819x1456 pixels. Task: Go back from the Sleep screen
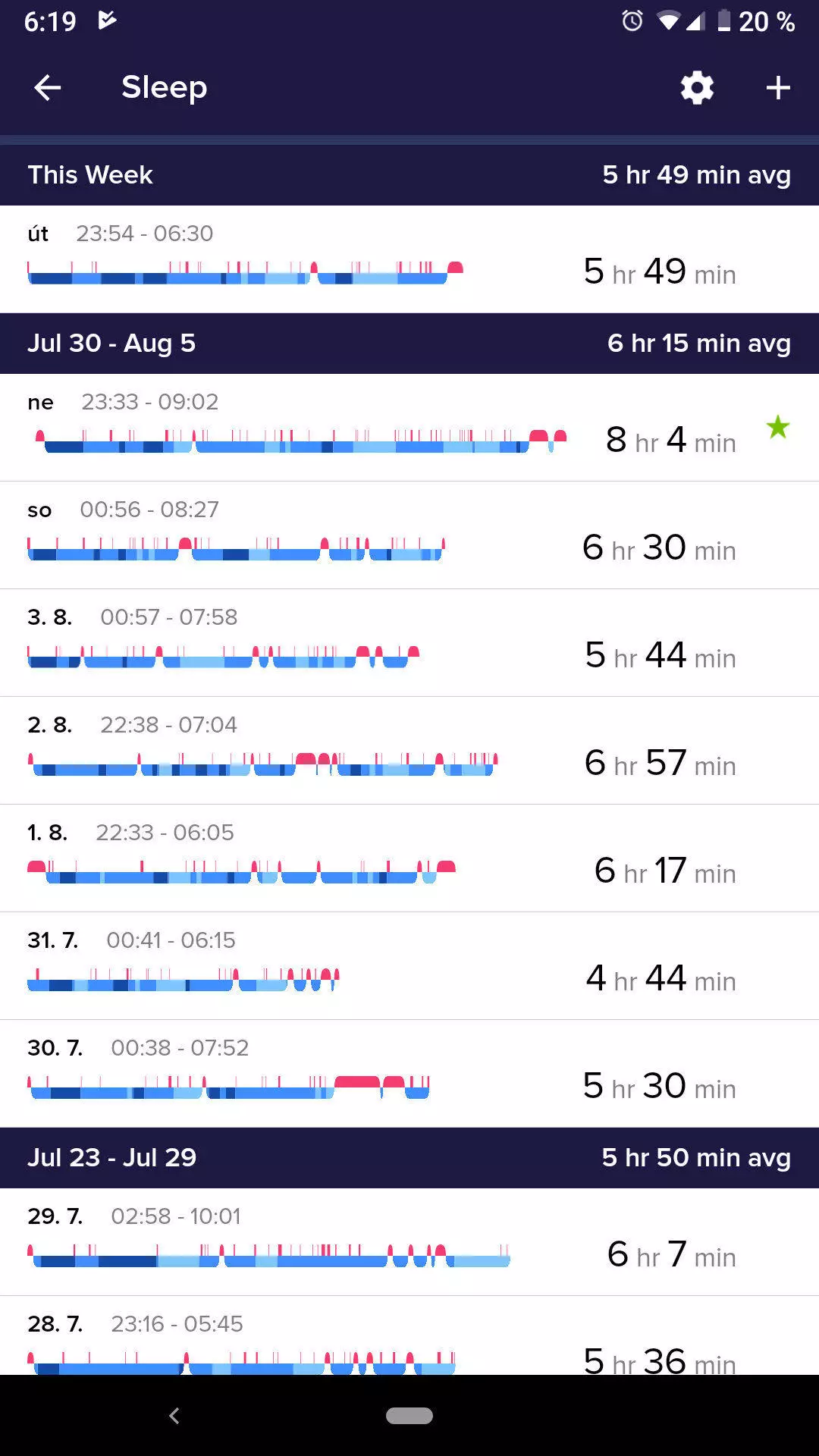pyautogui.click(x=47, y=88)
